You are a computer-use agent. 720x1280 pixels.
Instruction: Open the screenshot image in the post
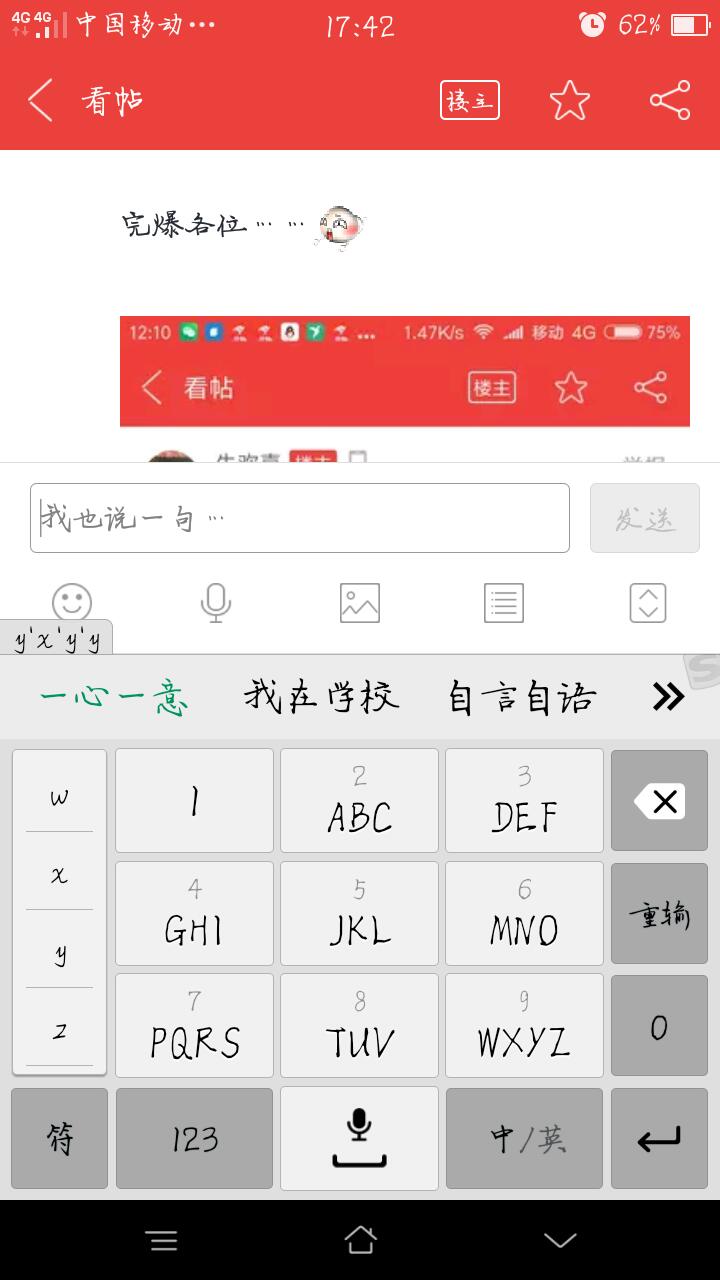[404, 390]
